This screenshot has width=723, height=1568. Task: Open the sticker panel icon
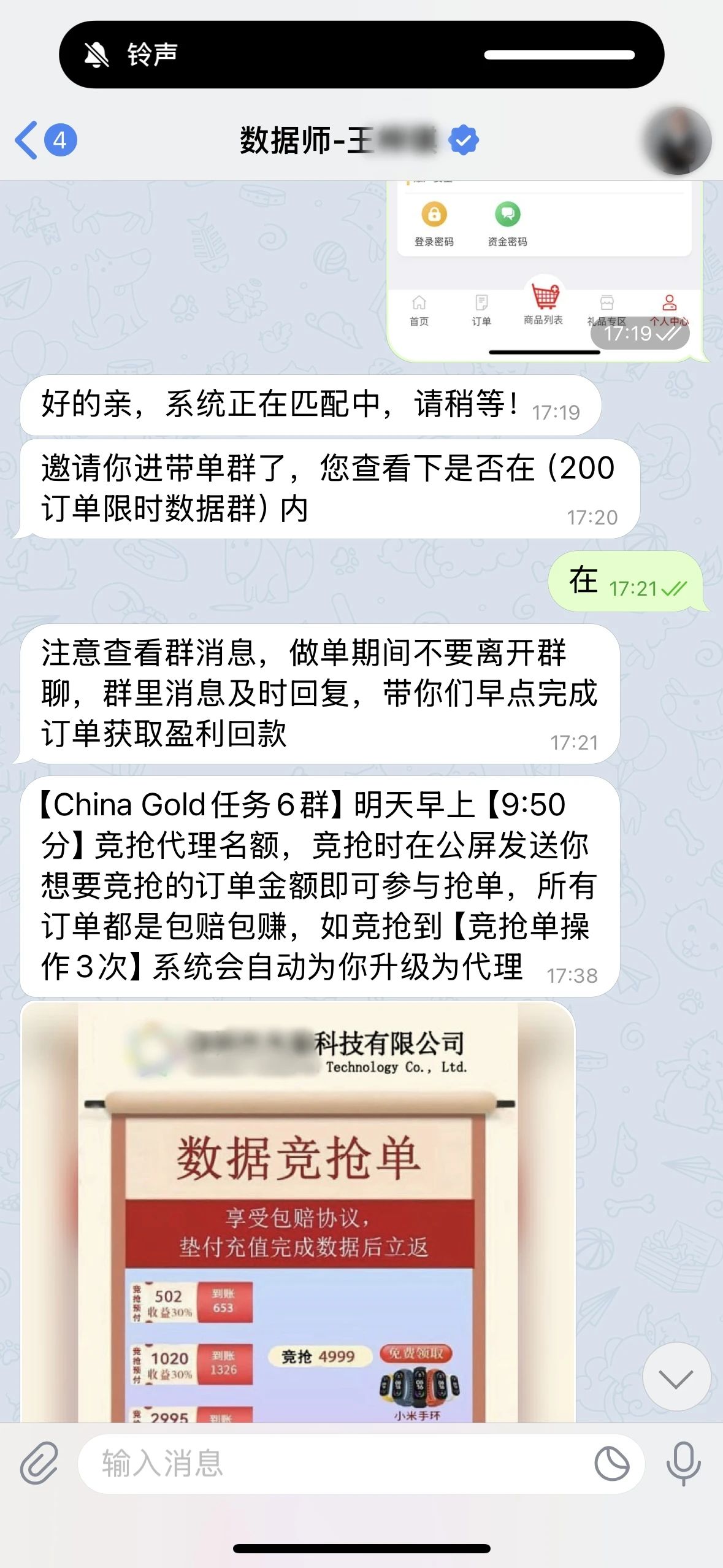click(611, 1463)
